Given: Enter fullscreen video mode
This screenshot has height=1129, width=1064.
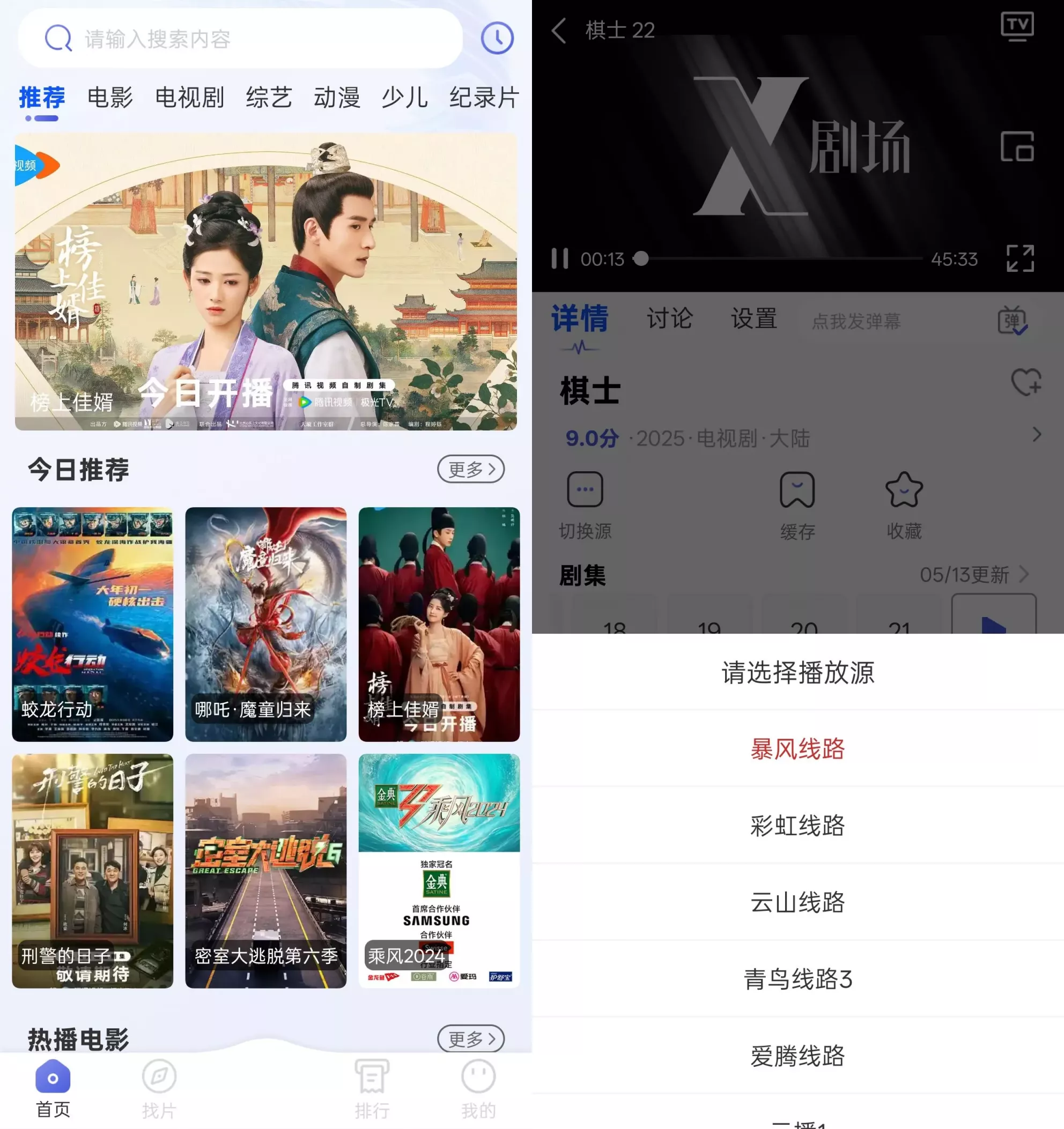Looking at the screenshot, I should coord(1019,258).
